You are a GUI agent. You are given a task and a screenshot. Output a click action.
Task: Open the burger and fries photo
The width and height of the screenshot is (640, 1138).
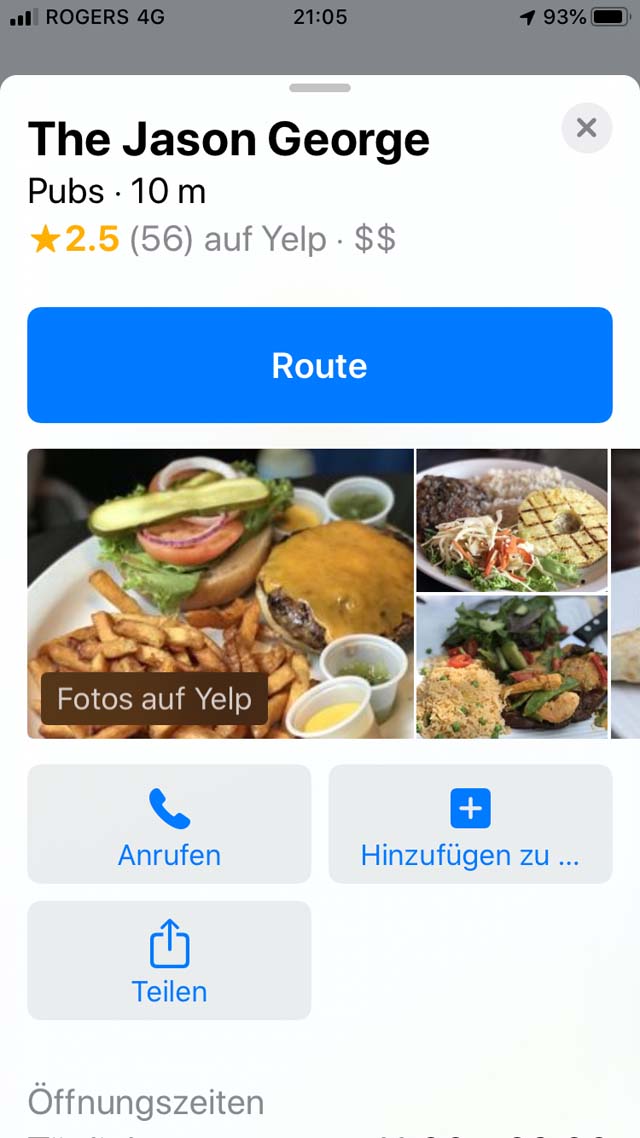pyautogui.click(x=220, y=593)
